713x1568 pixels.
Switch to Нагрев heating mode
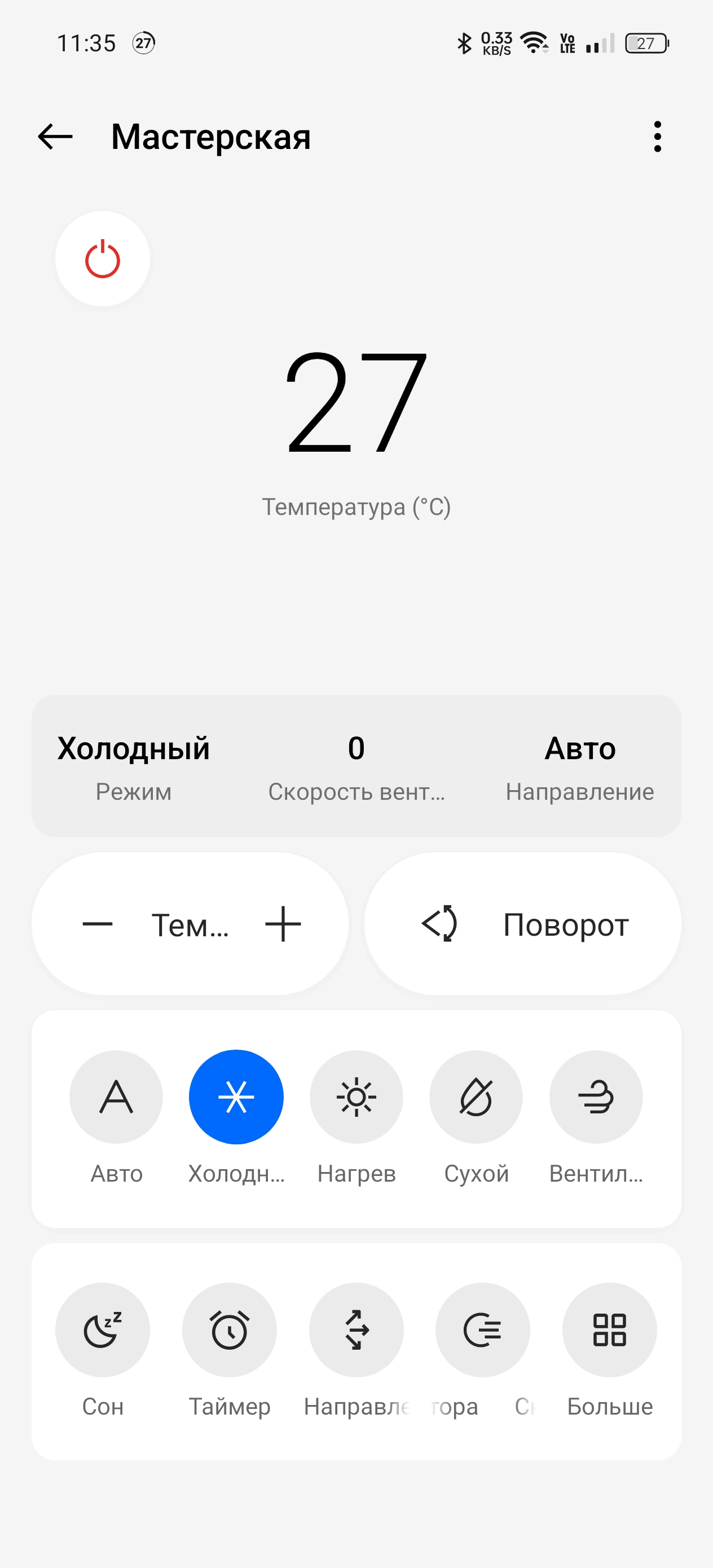[356, 1097]
